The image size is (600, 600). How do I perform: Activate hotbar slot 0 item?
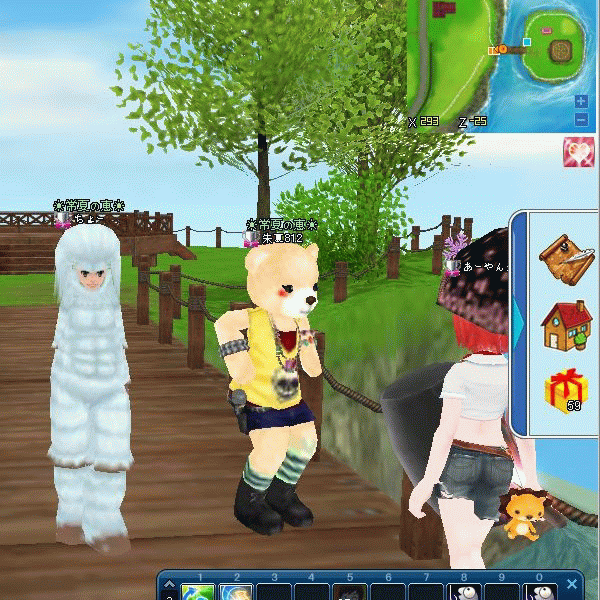coord(540,591)
